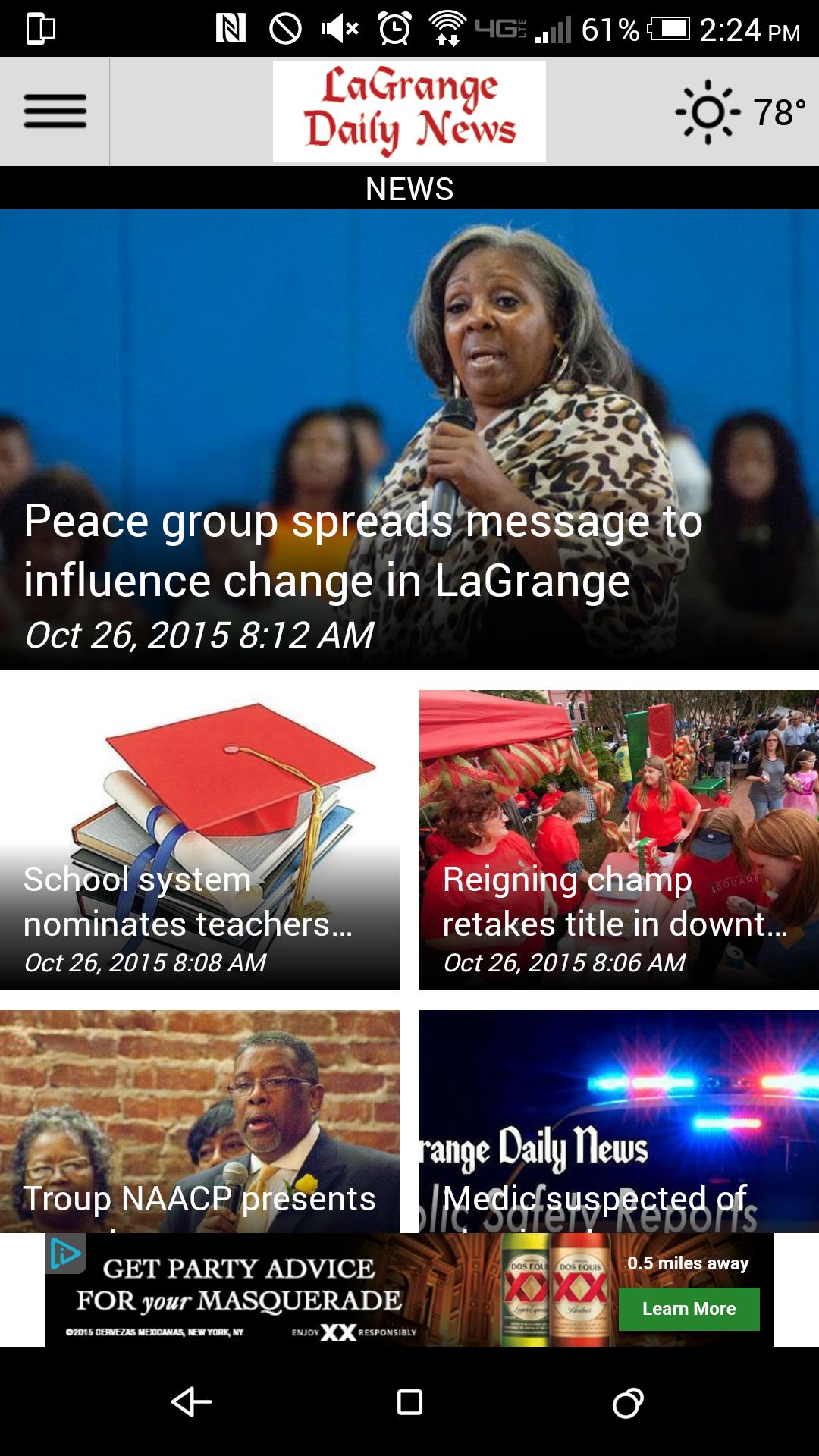Select the LaGrange Daily News masthead logo
819x1456 pixels.
click(408, 111)
